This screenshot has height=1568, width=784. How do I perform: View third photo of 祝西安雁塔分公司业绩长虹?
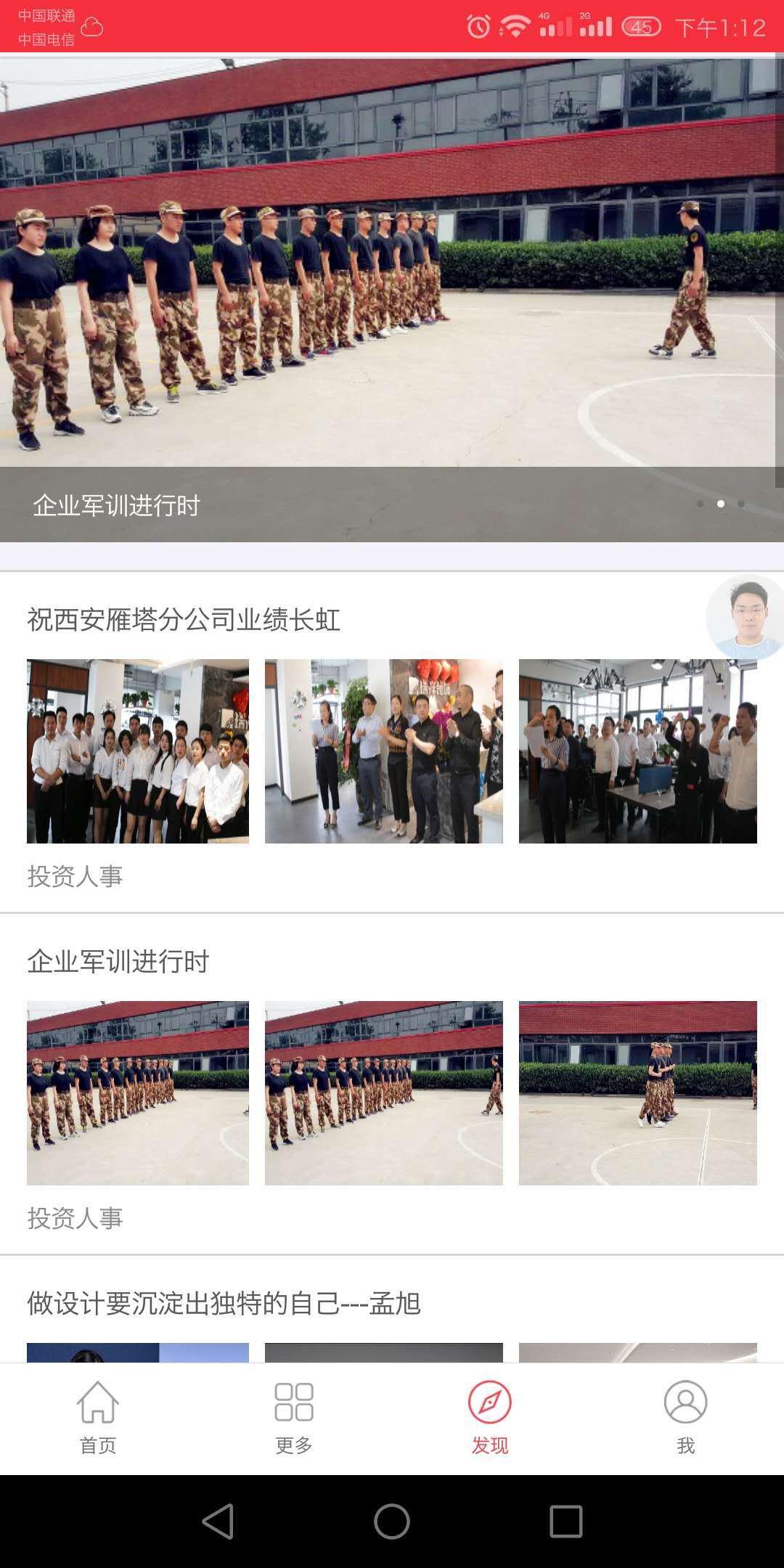pos(637,751)
